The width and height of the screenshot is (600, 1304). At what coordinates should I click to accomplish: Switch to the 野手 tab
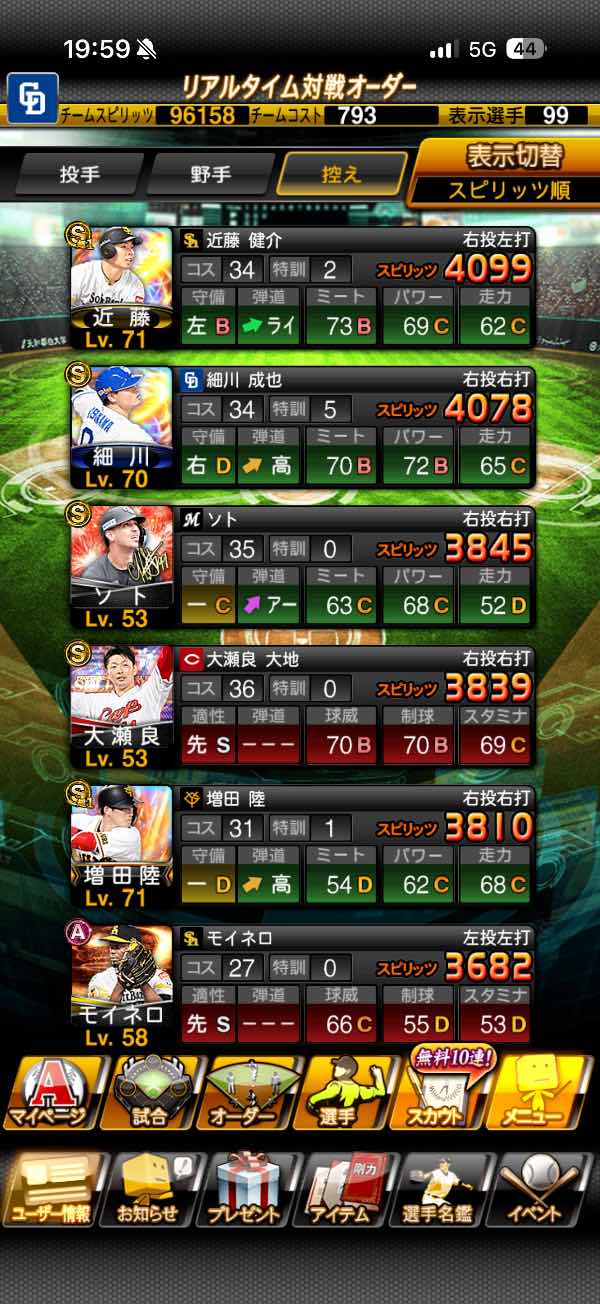[210, 174]
